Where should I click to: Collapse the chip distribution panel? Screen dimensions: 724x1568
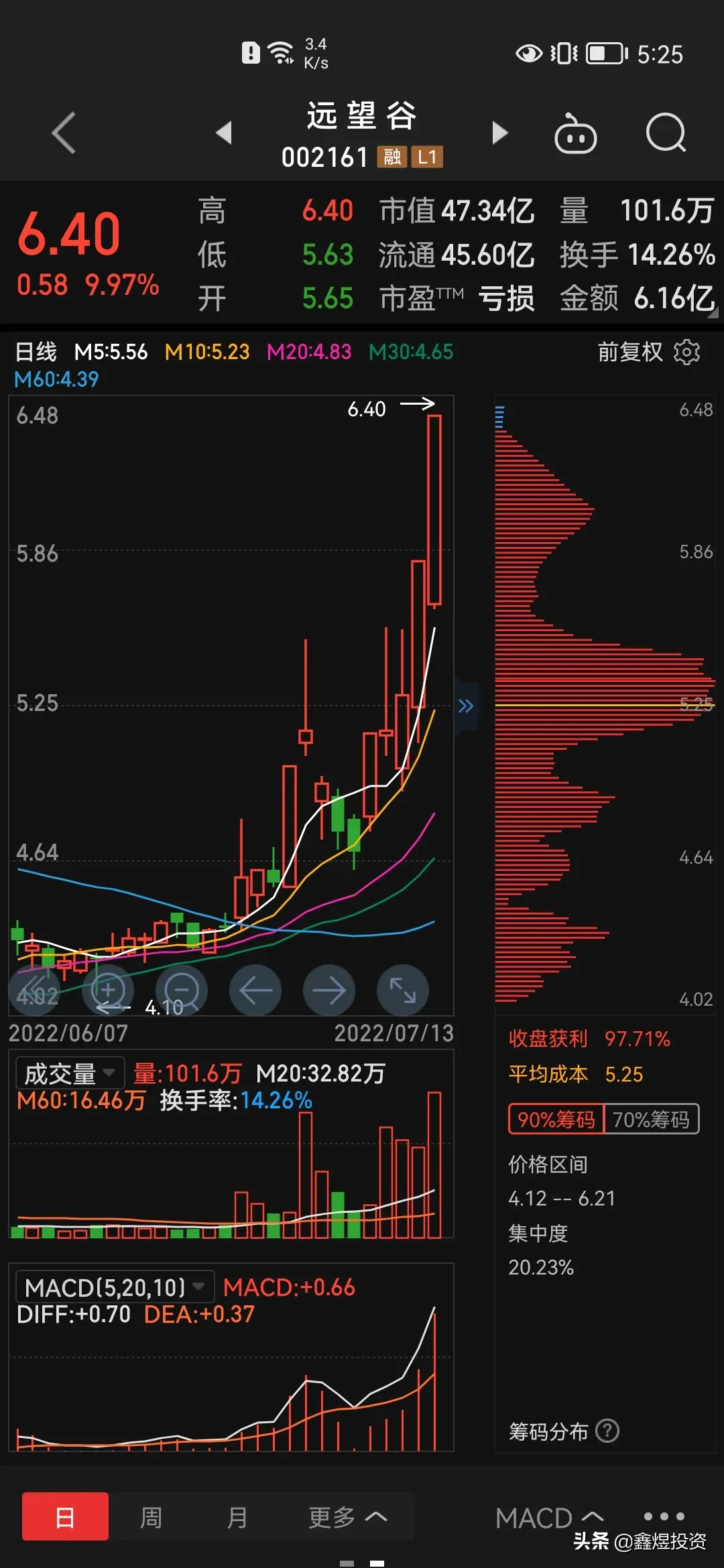pyautogui.click(x=467, y=706)
